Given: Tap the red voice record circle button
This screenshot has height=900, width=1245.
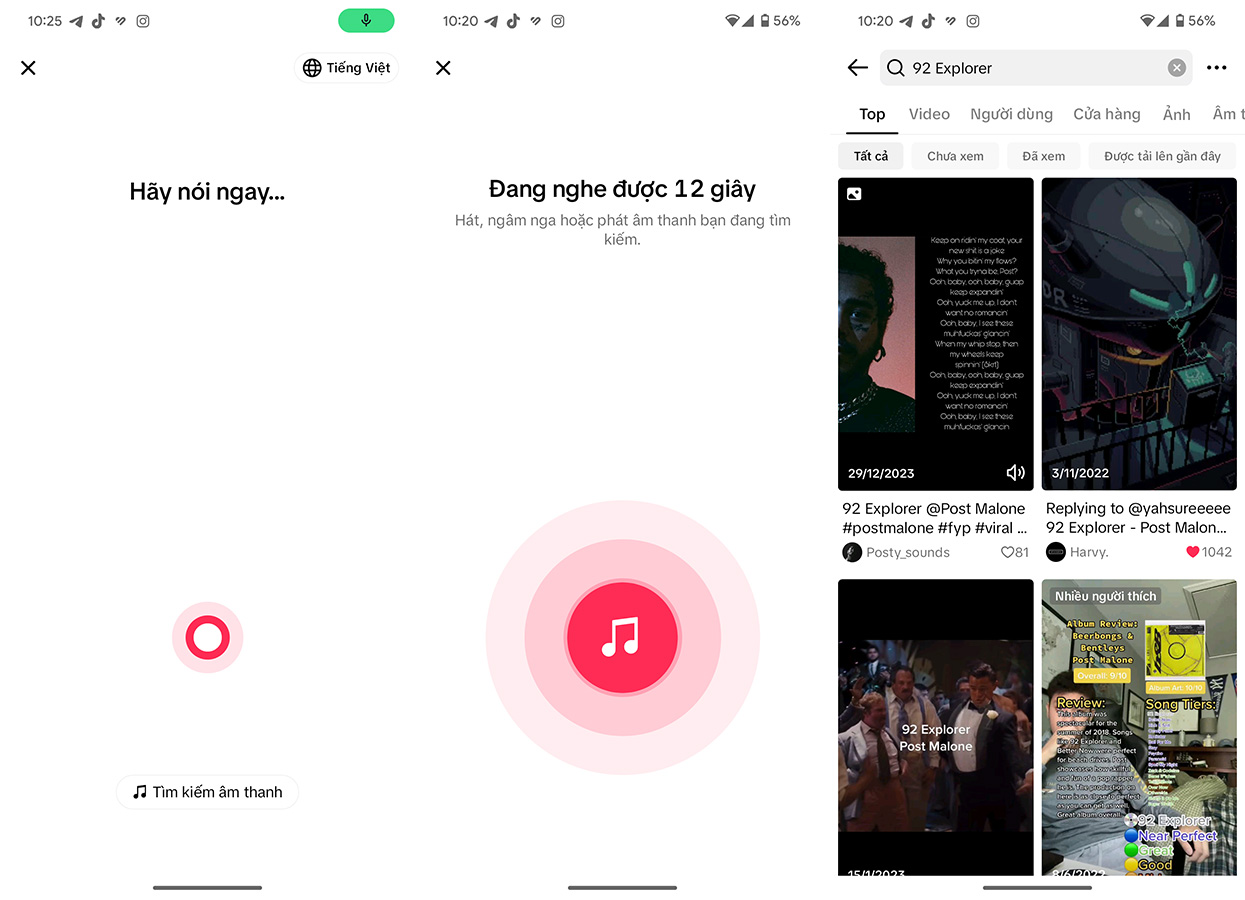Looking at the screenshot, I should click(x=207, y=637).
